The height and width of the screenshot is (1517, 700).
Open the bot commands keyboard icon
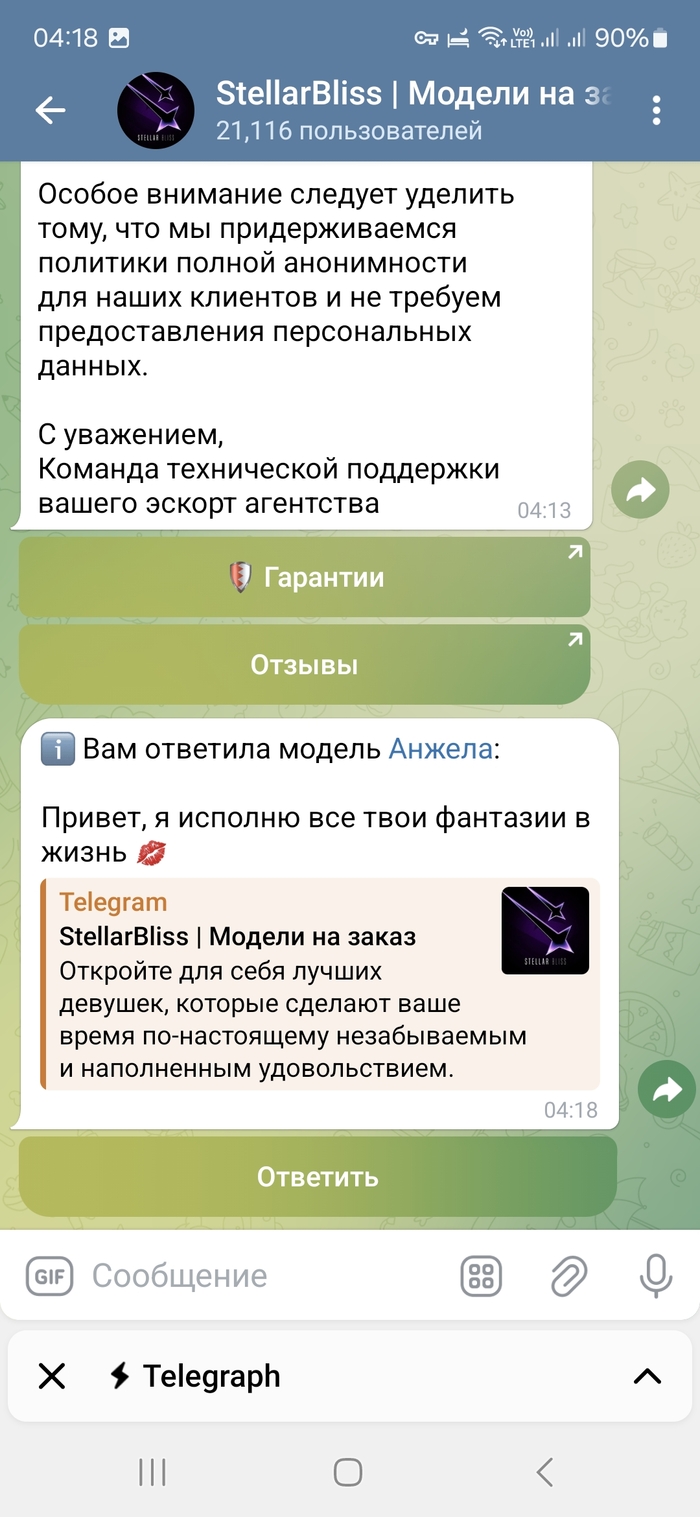pos(482,1275)
